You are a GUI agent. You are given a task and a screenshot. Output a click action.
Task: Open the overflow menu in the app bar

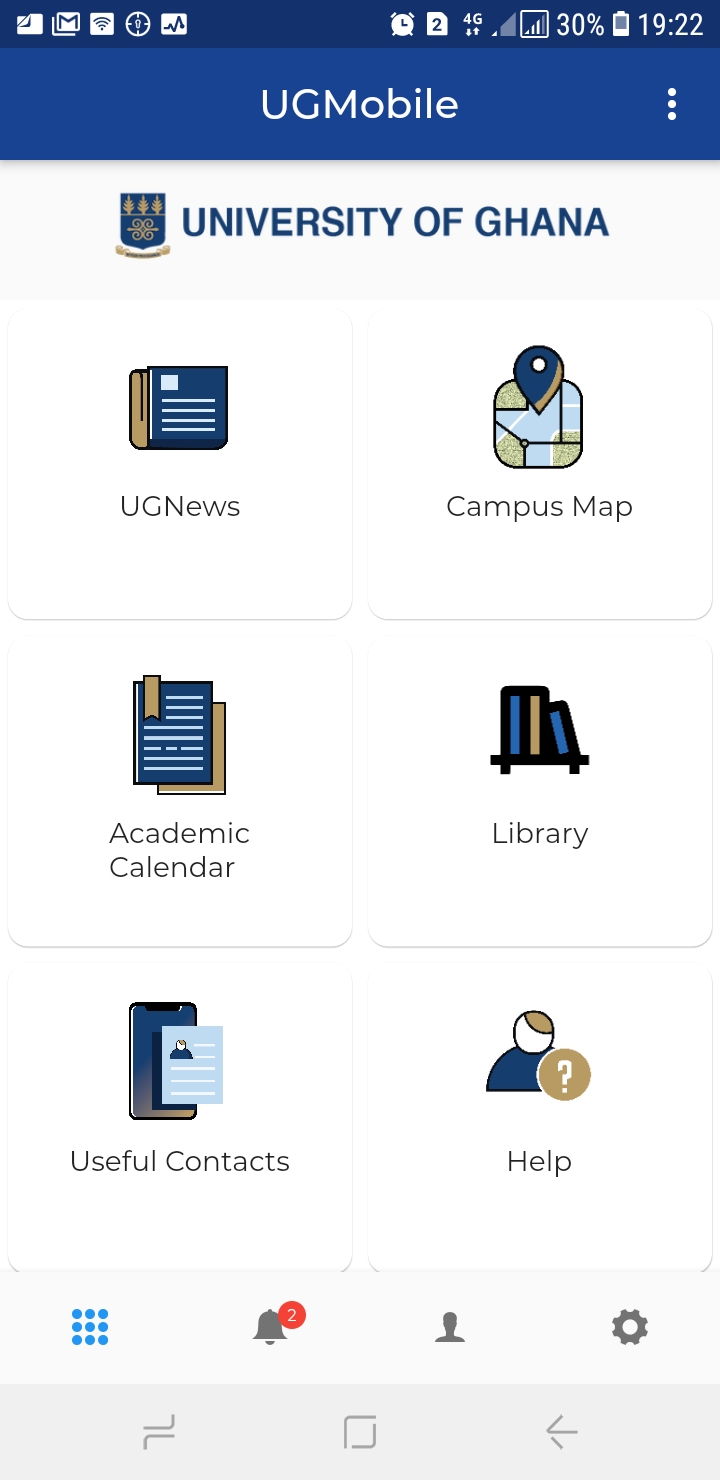(x=672, y=104)
